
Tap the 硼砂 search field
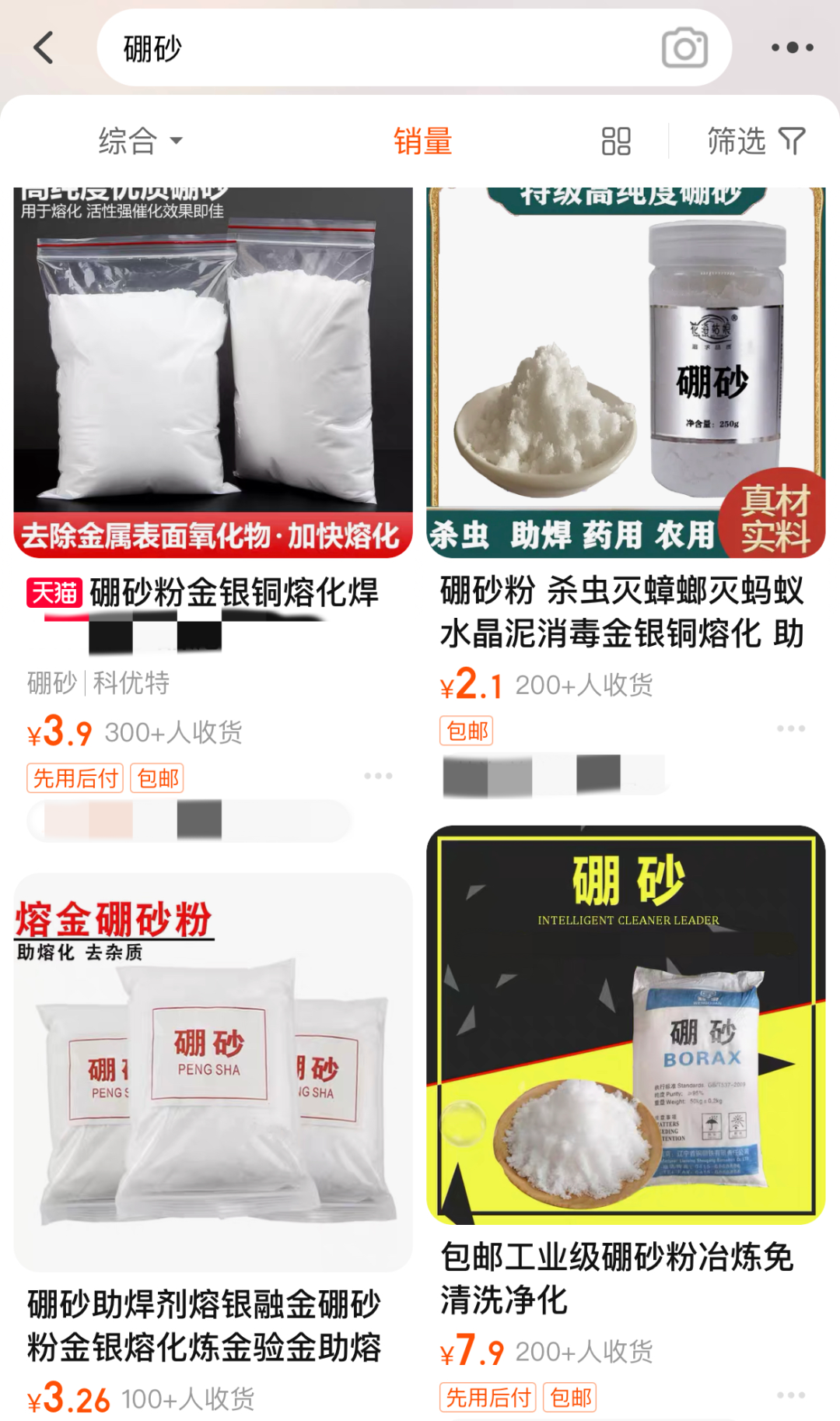click(373, 48)
